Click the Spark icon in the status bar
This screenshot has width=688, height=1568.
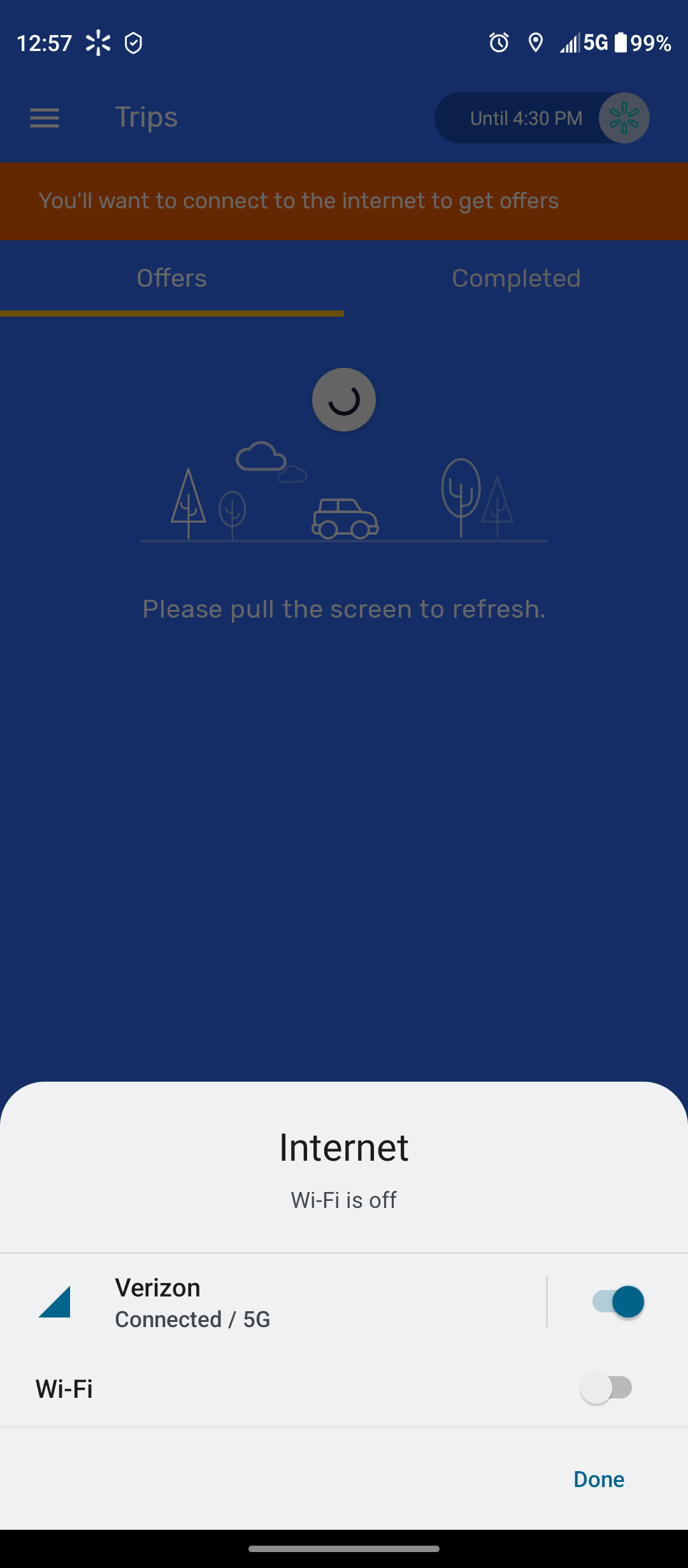(97, 43)
